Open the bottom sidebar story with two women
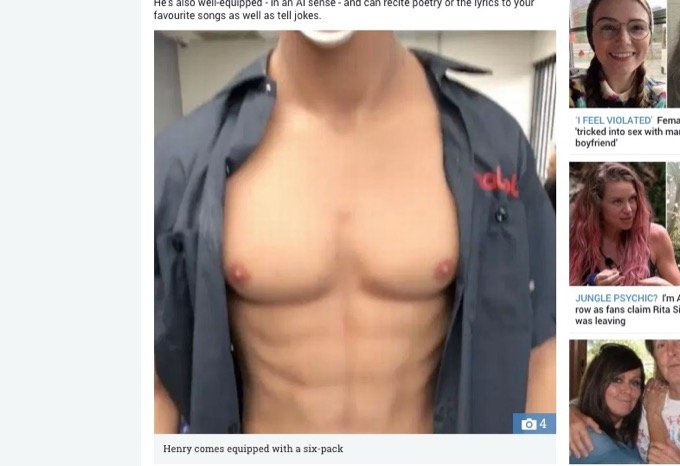This screenshot has width=680, height=466. click(624, 402)
